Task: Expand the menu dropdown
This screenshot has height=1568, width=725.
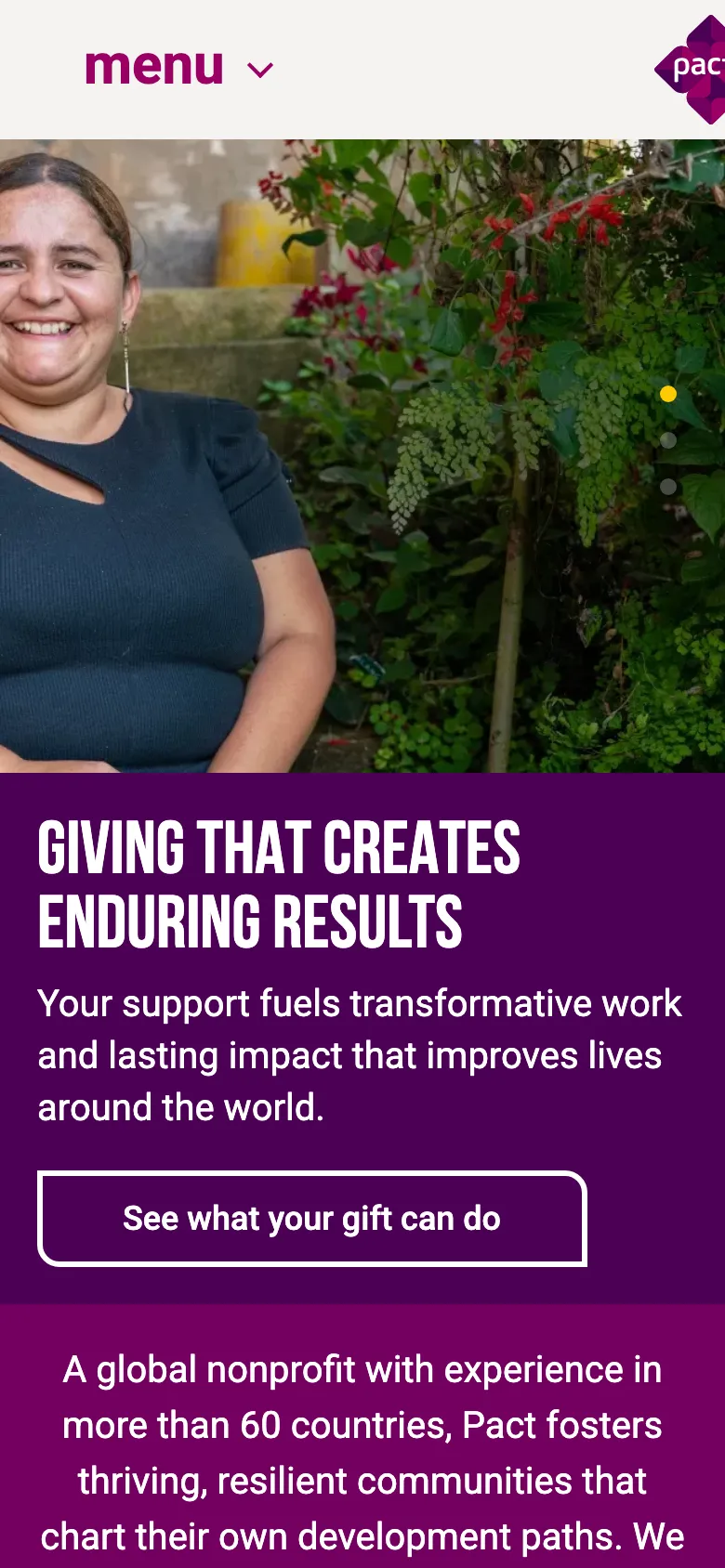Action: [x=178, y=69]
